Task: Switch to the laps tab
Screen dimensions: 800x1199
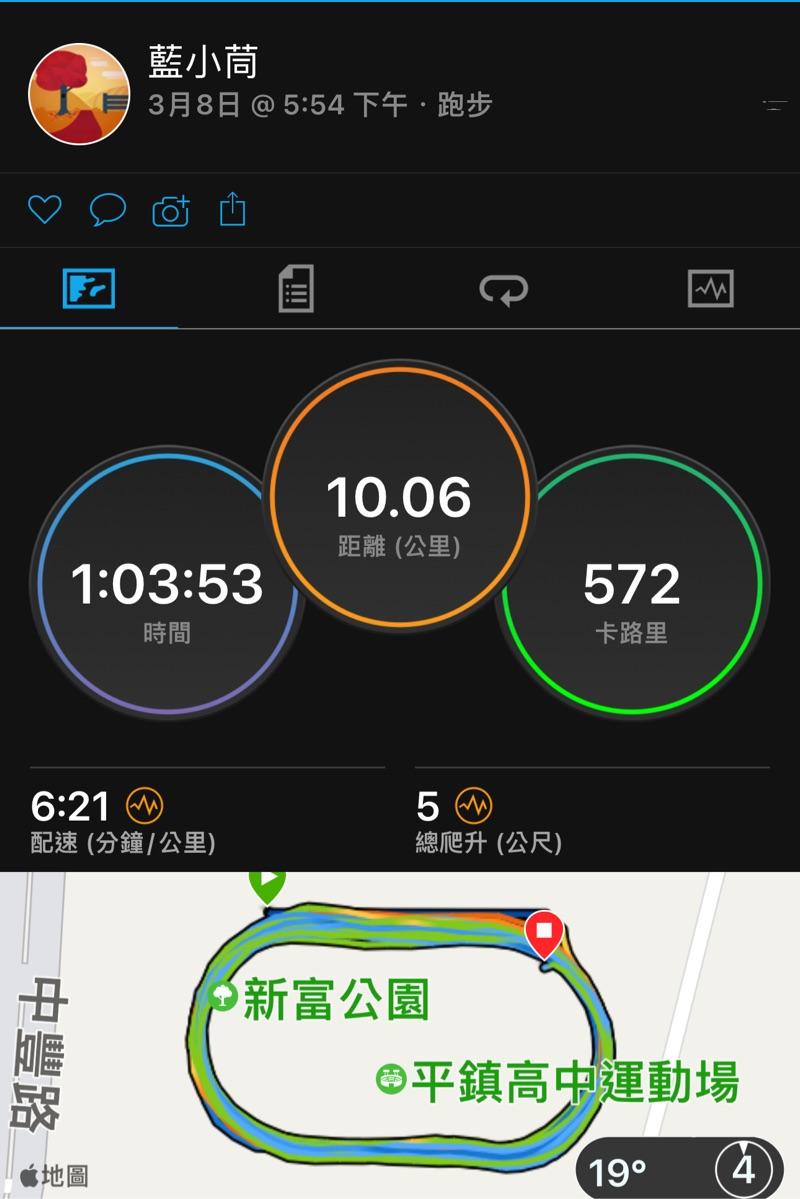Action: [503, 289]
